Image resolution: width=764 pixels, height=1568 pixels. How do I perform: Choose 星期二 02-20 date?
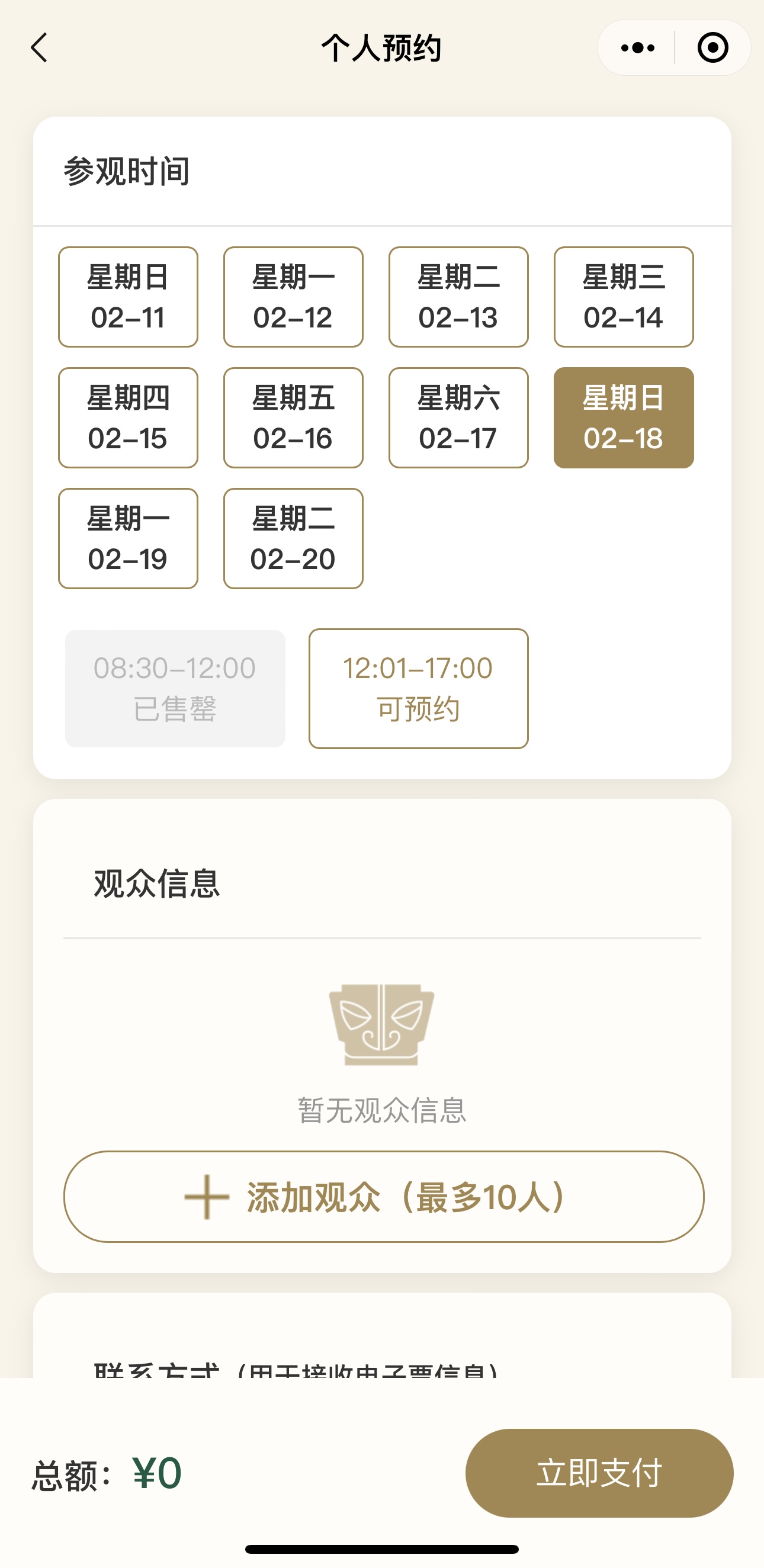point(293,538)
